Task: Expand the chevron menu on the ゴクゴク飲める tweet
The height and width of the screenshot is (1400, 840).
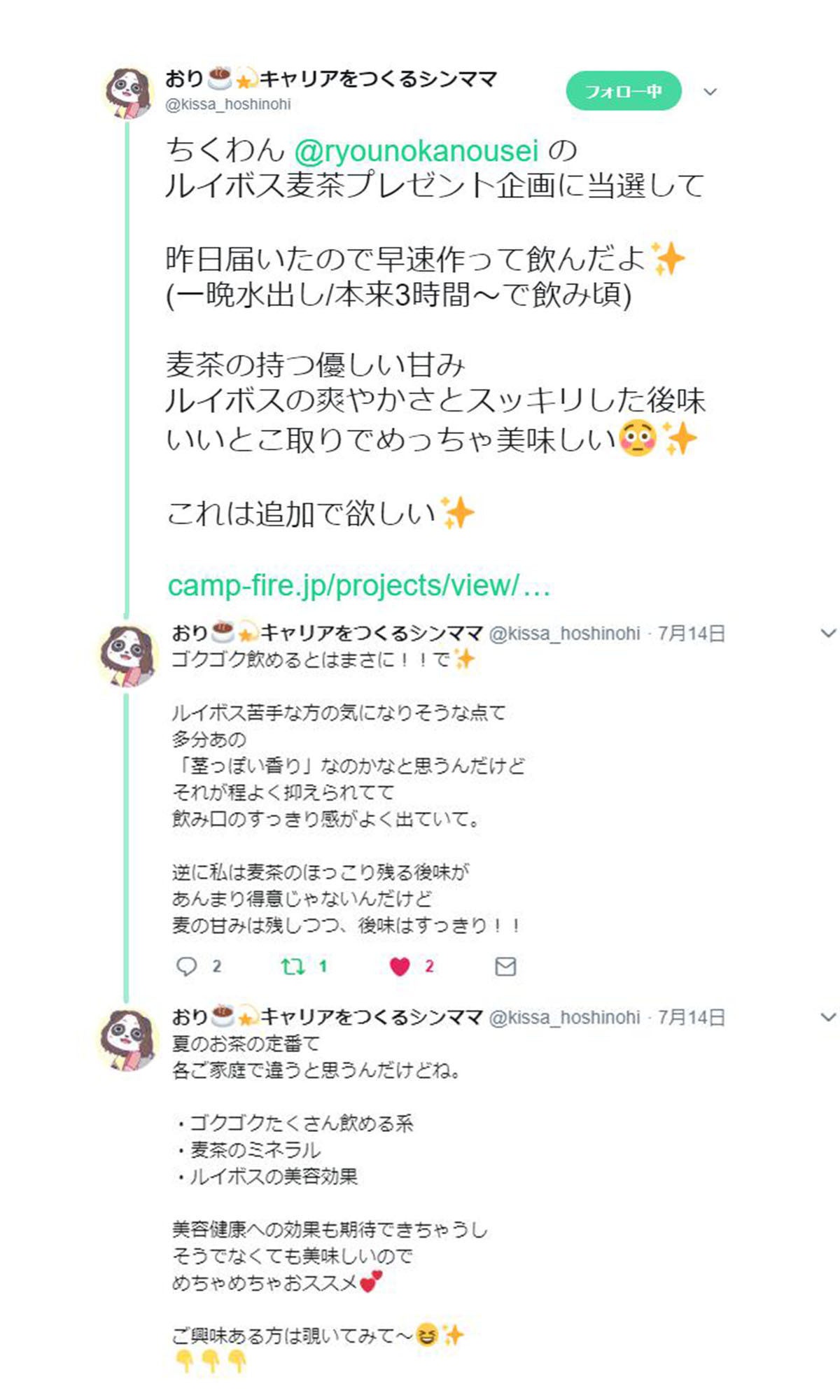Action: point(828,633)
